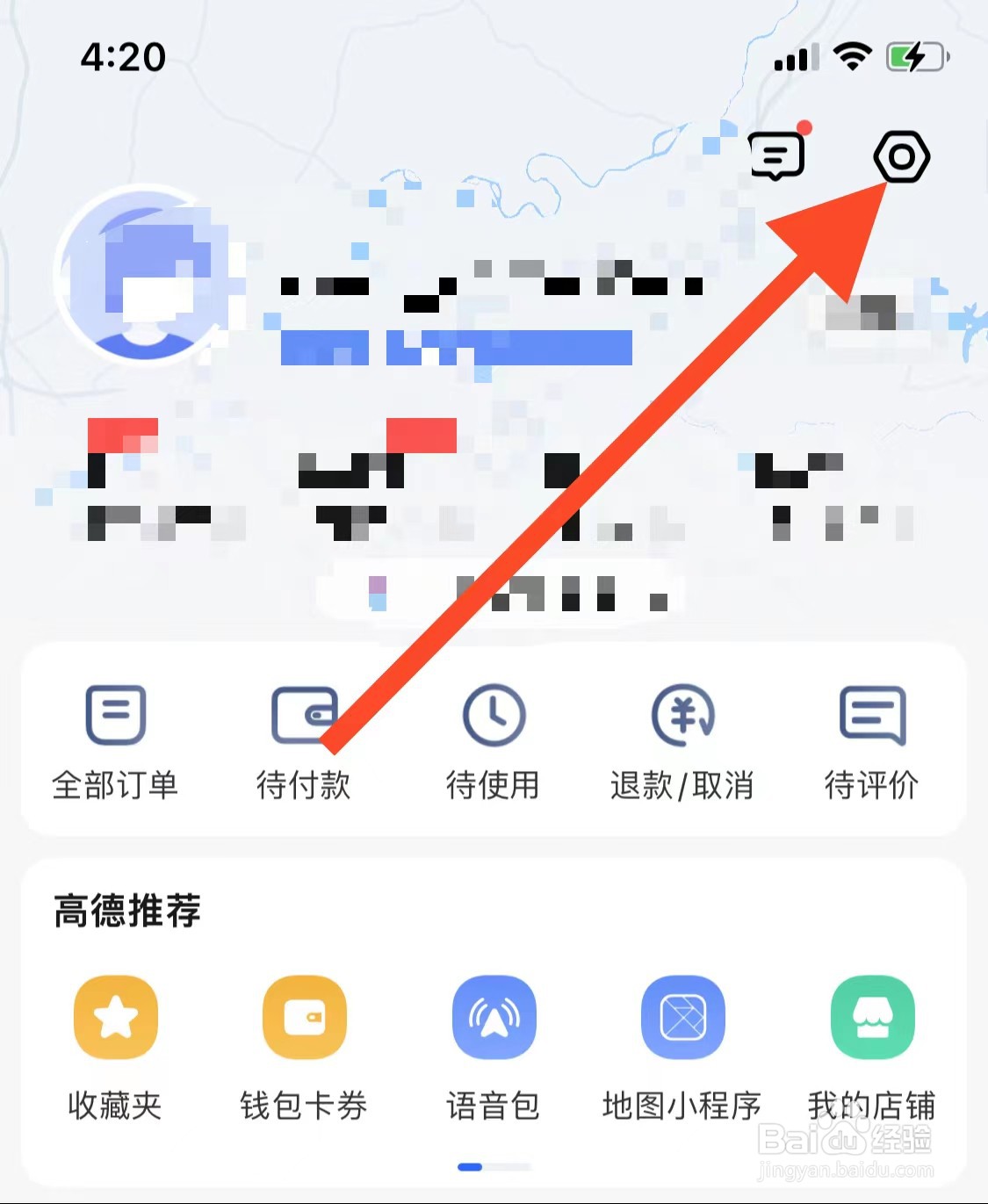
Task: Open the 收藏夹 favorites star icon
Action: (x=115, y=1016)
